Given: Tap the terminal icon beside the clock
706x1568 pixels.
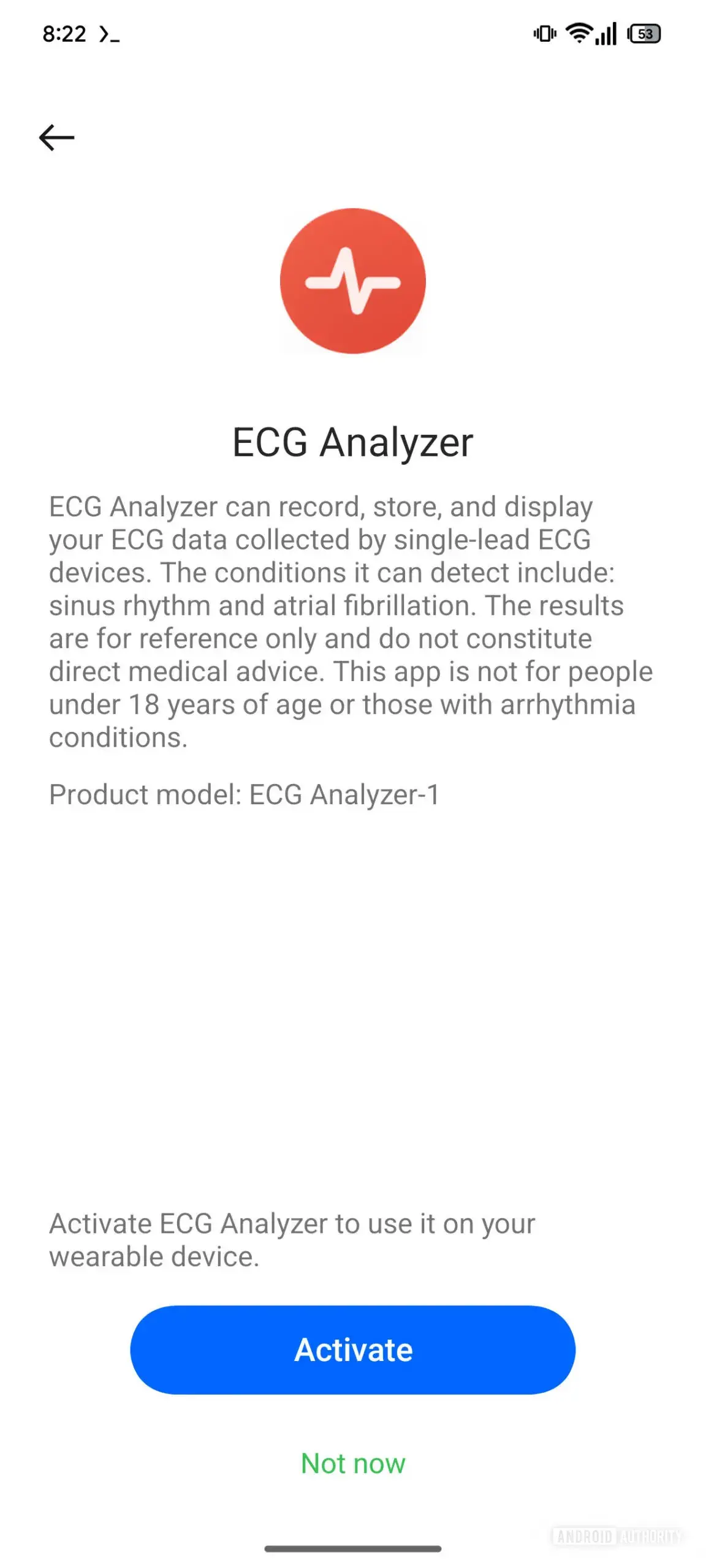Looking at the screenshot, I should [109, 37].
